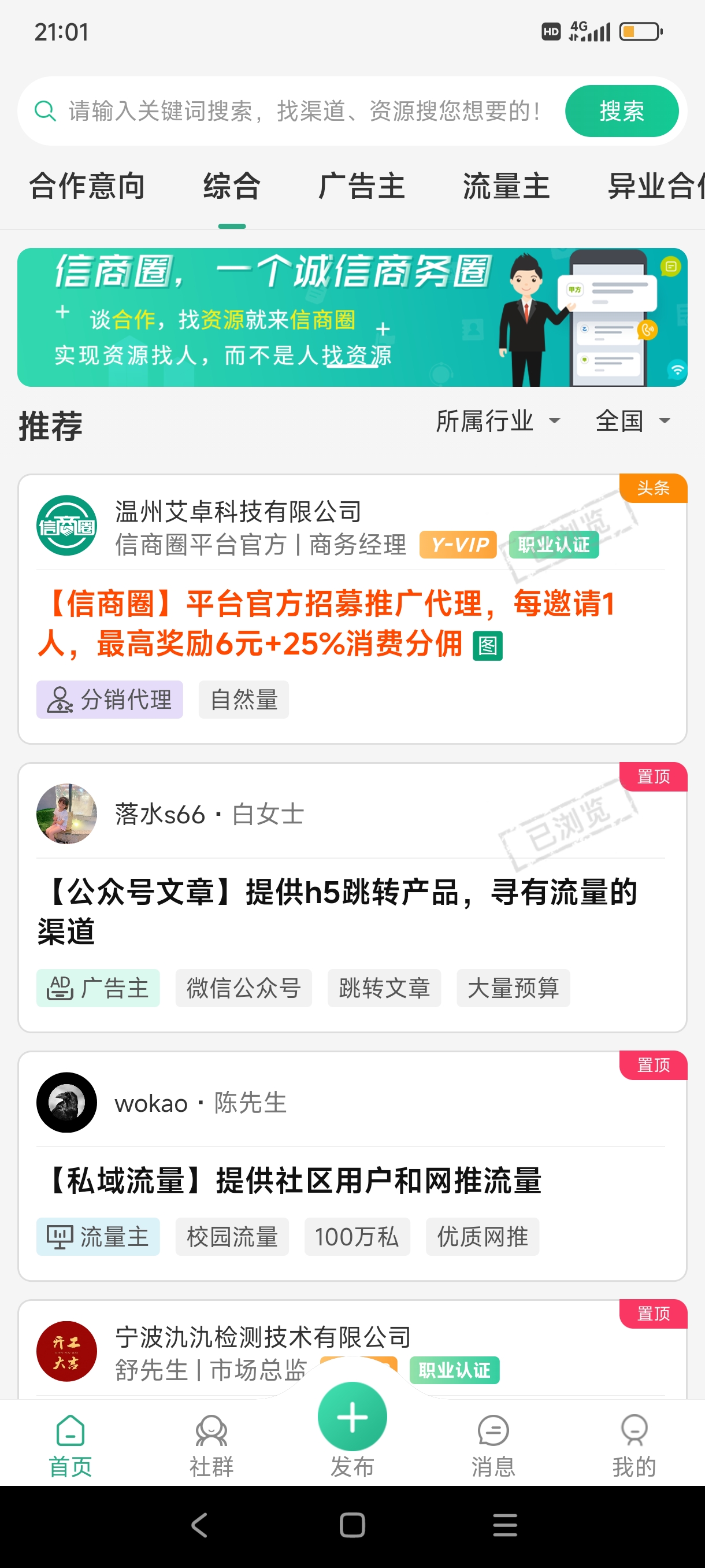Tap the 发布 plus button
Screen dimensions: 705x1568
[x=352, y=1417]
